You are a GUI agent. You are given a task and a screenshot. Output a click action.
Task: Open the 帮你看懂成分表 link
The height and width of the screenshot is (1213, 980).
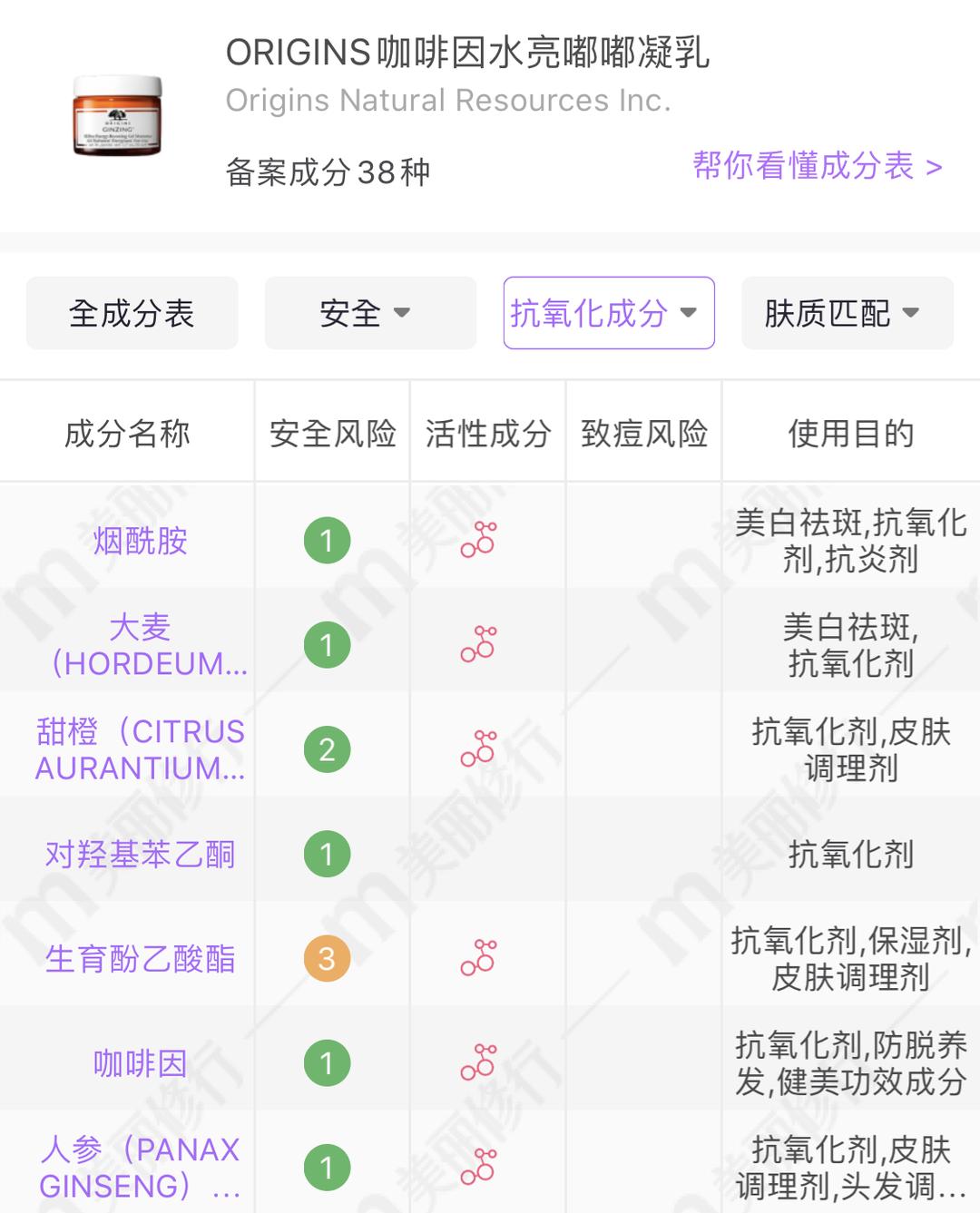point(817,166)
